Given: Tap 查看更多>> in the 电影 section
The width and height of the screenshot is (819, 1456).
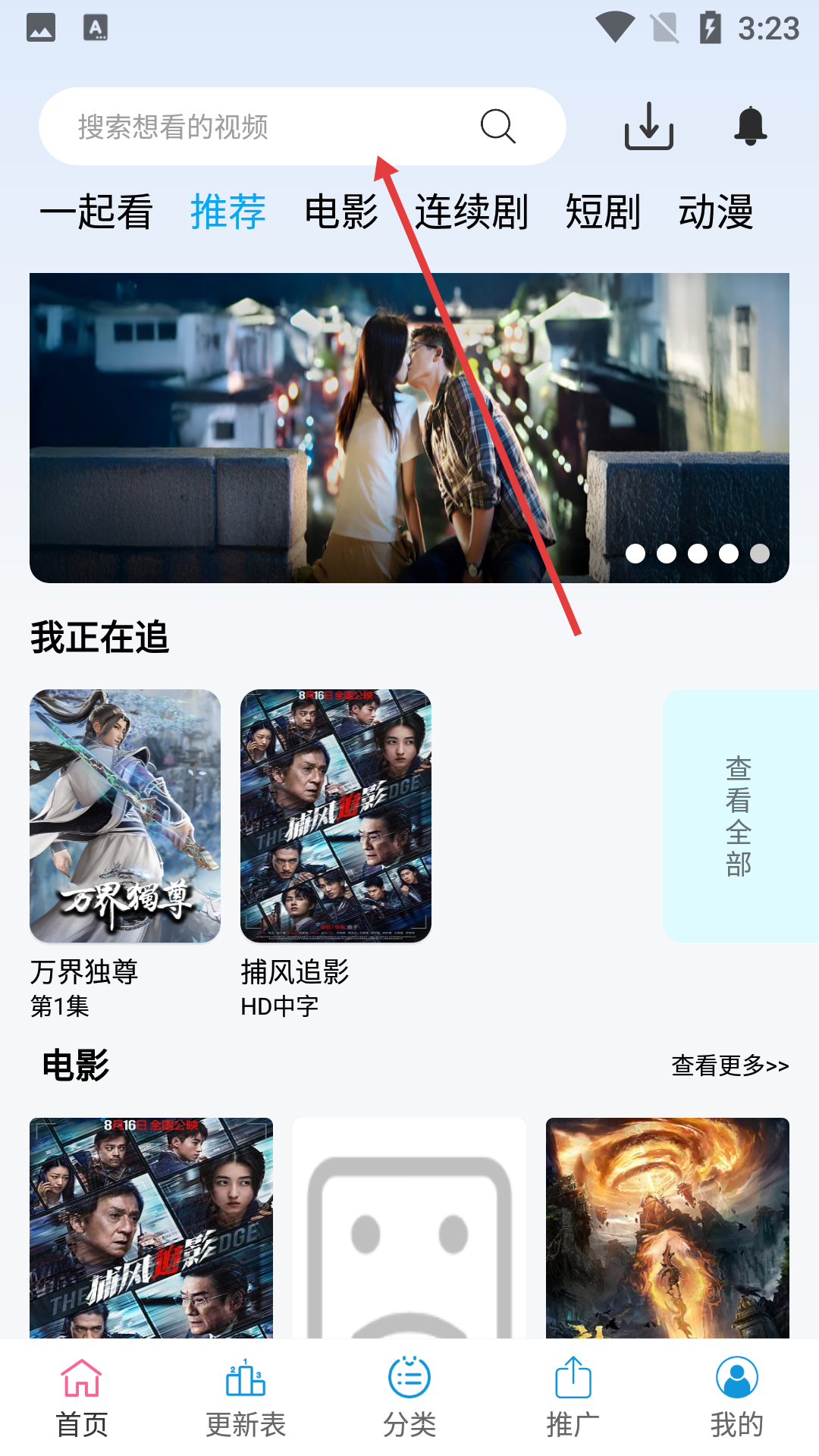Looking at the screenshot, I should [x=730, y=1065].
